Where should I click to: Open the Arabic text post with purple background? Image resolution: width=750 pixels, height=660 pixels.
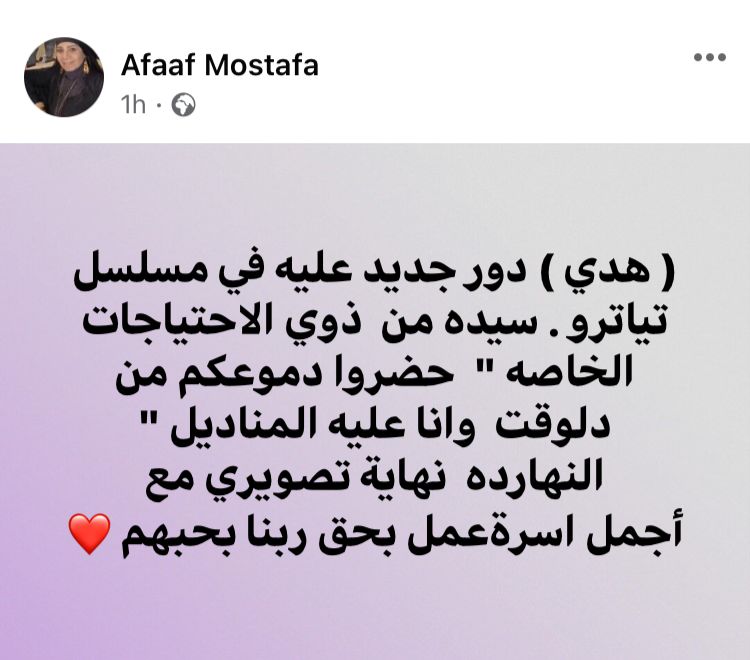click(x=375, y=400)
